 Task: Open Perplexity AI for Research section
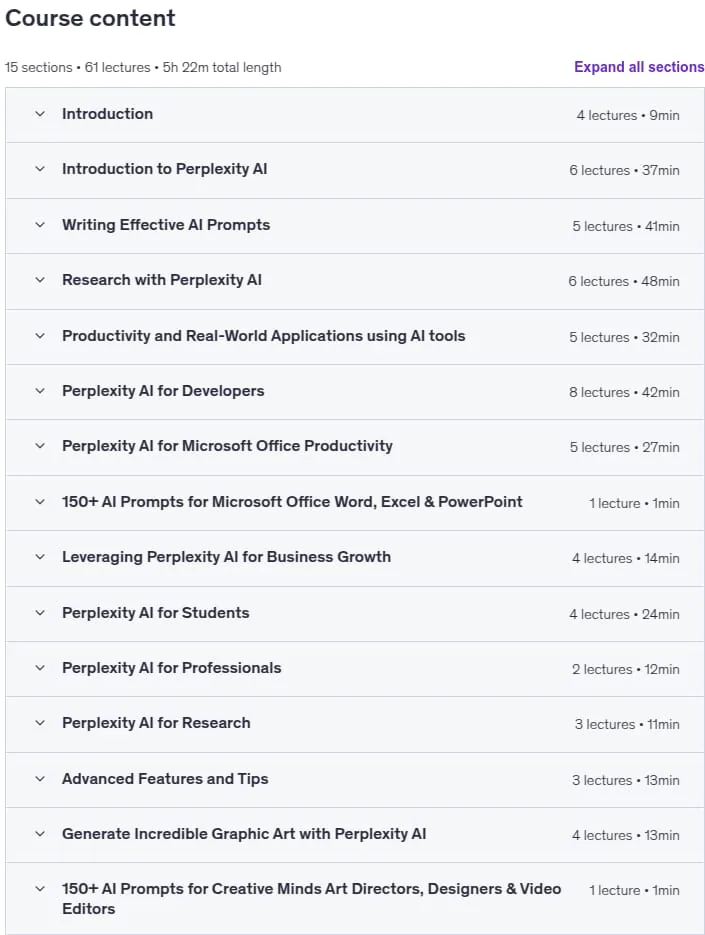coord(355,724)
